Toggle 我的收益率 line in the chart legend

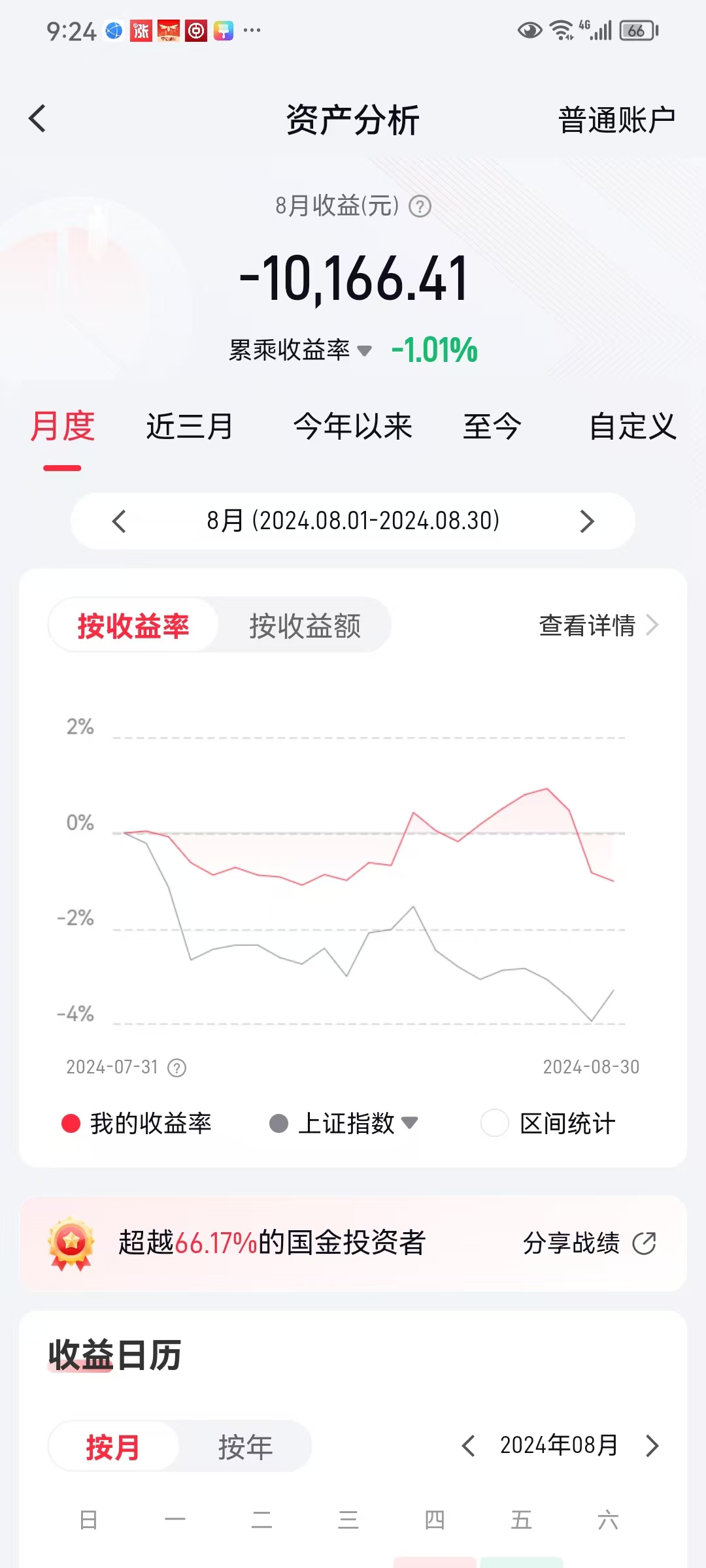pos(137,1124)
